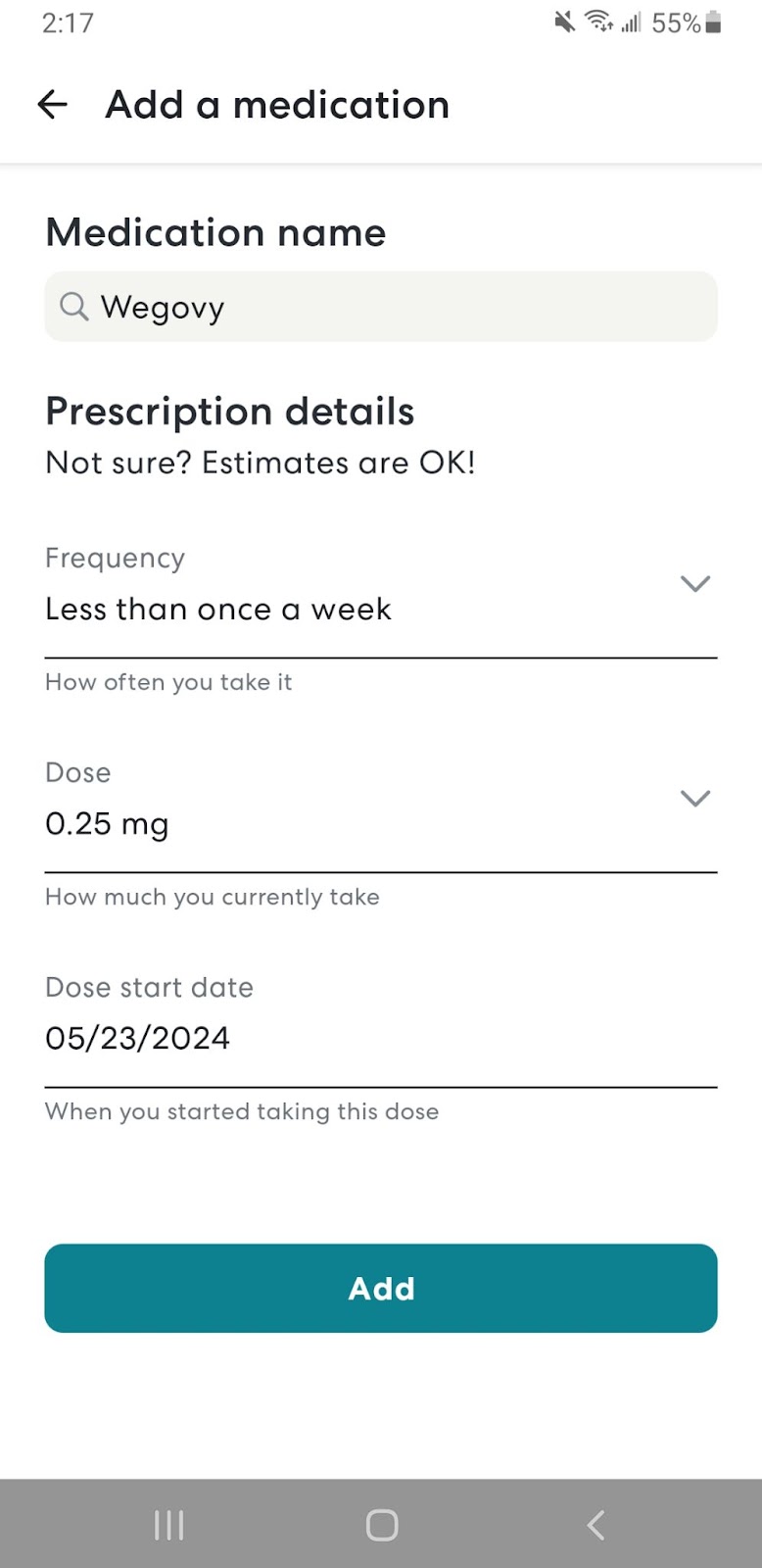Tap the Medication name search field

pyautogui.click(x=381, y=307)
